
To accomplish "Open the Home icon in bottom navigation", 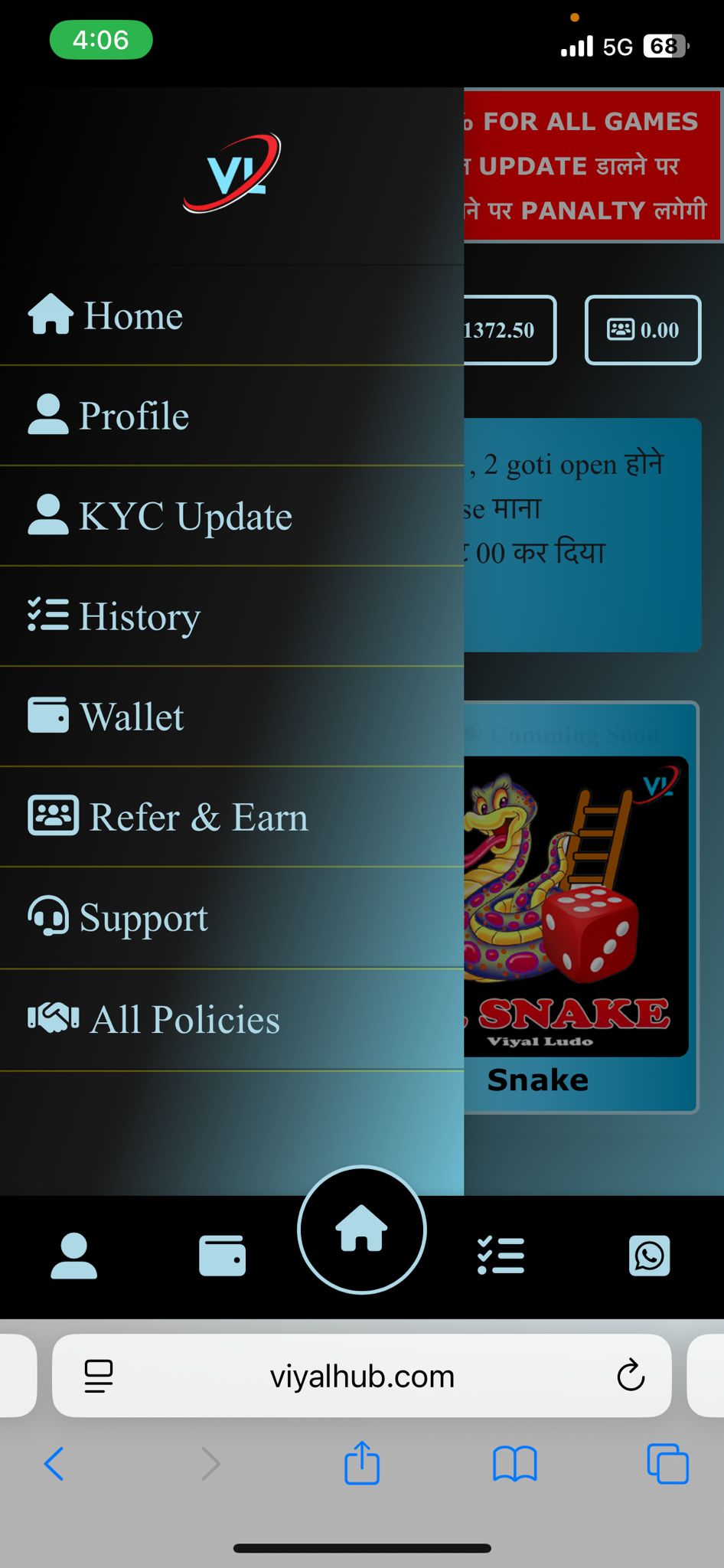I will coord(360,1228).
